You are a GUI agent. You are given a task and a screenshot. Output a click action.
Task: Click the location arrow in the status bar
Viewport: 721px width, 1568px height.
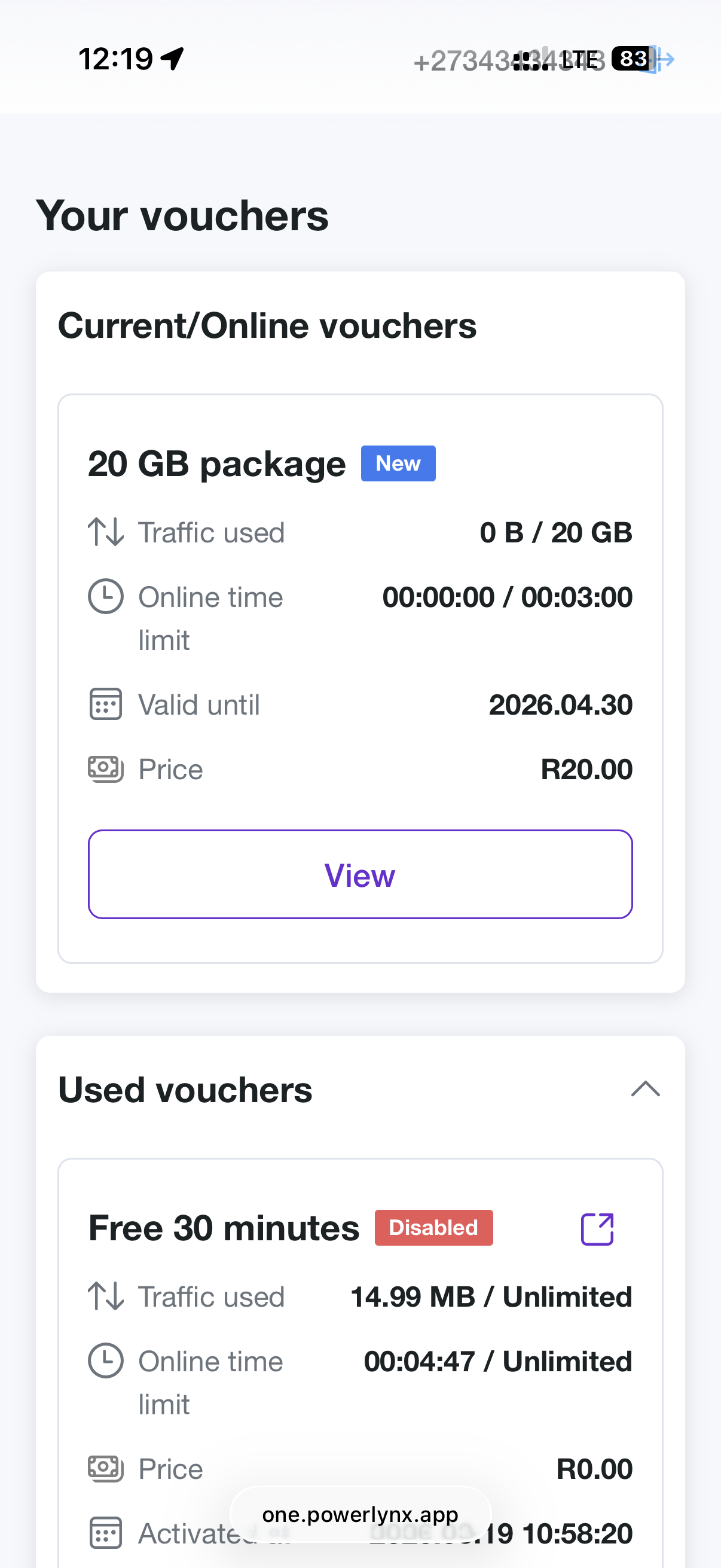pyautogui.click(x=172, y=59)
